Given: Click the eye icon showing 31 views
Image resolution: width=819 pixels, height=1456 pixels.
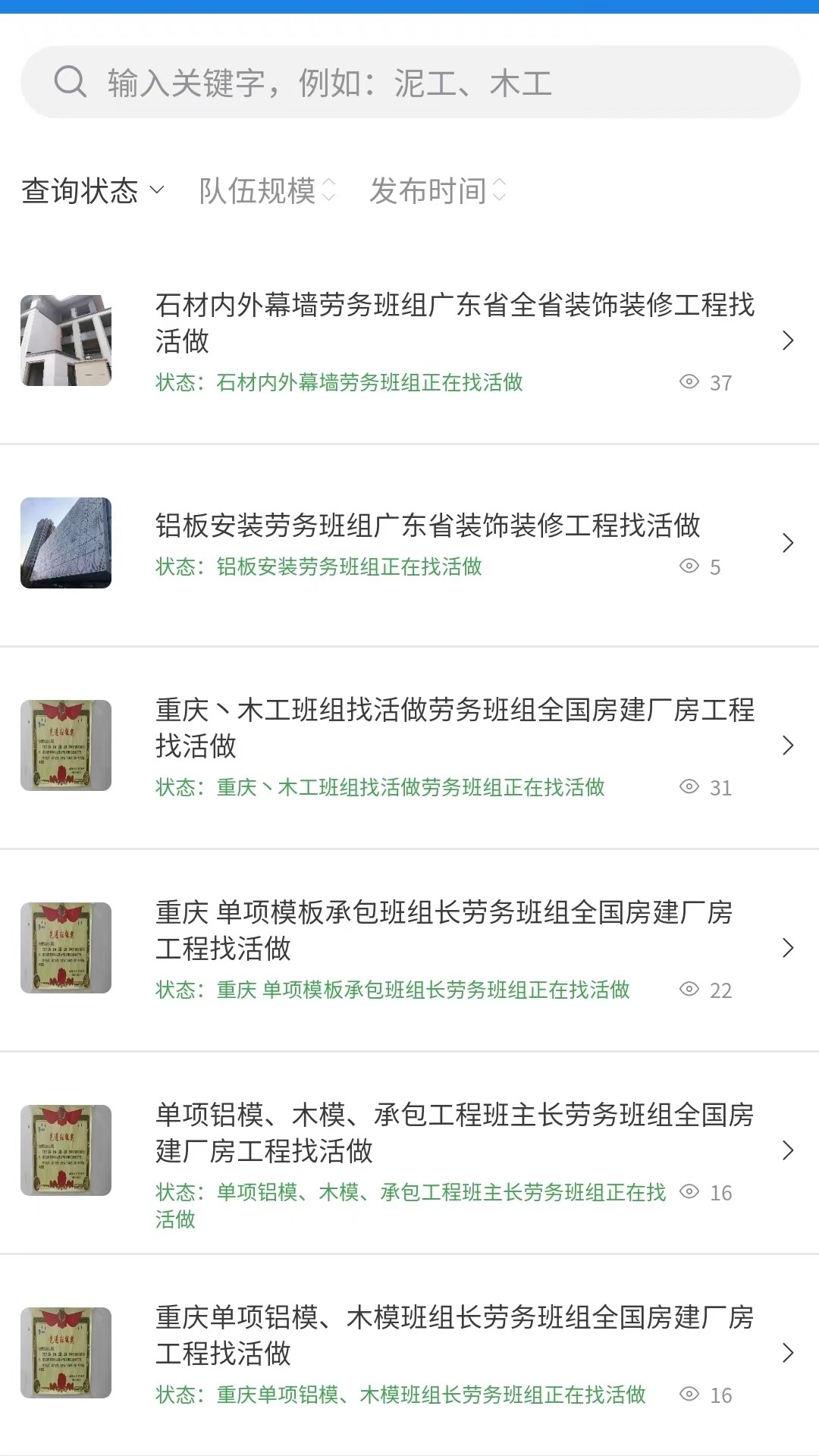Looking at the screenshot, I should pyautogui.click(x=689, y=787).
